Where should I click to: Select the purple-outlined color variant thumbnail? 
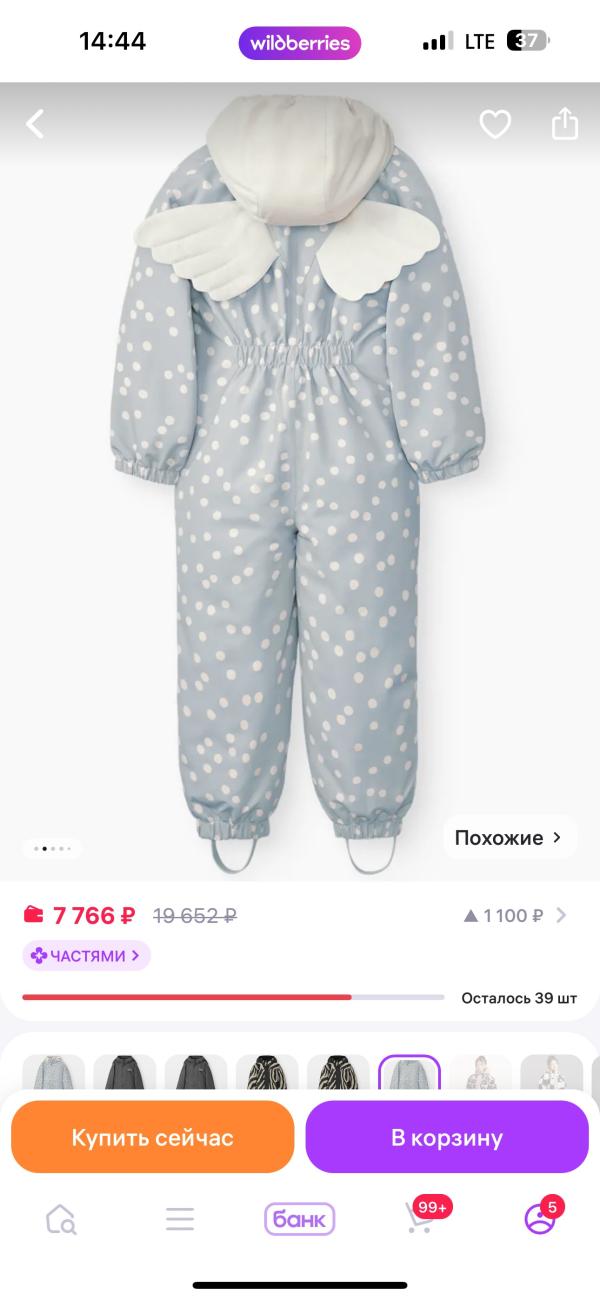(409, 1073)
